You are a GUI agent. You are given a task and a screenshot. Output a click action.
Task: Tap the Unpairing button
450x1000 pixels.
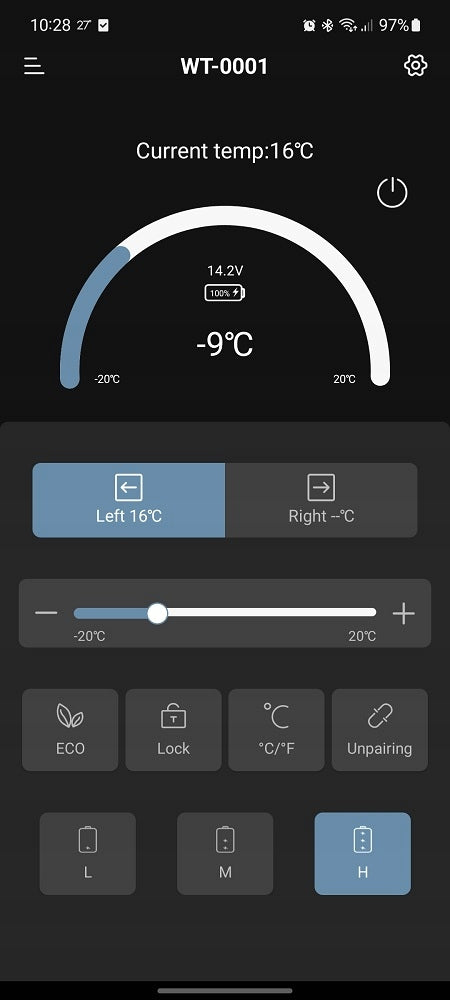coord(380,730)
